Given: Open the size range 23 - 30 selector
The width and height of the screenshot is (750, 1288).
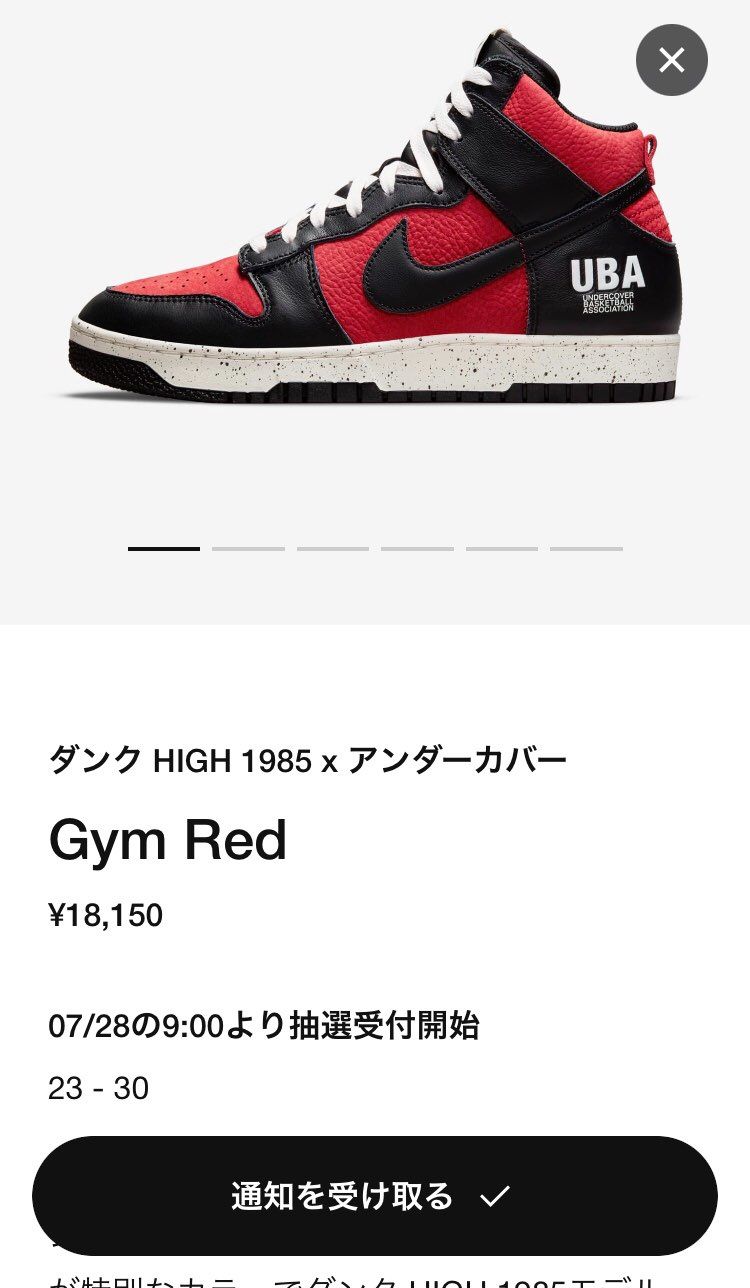Looking at the screenshot, I should pos(98,1089).
